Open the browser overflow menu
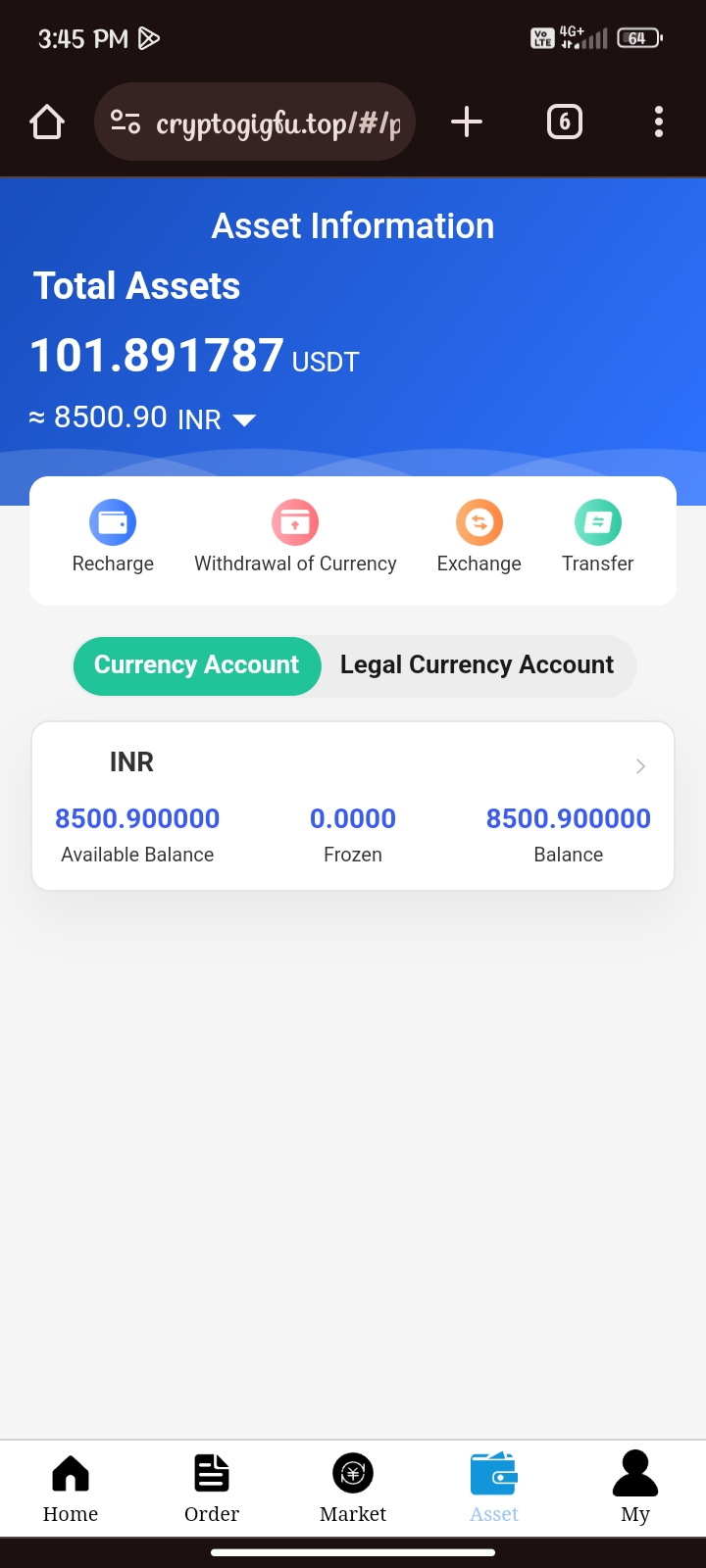 (658, 122)
